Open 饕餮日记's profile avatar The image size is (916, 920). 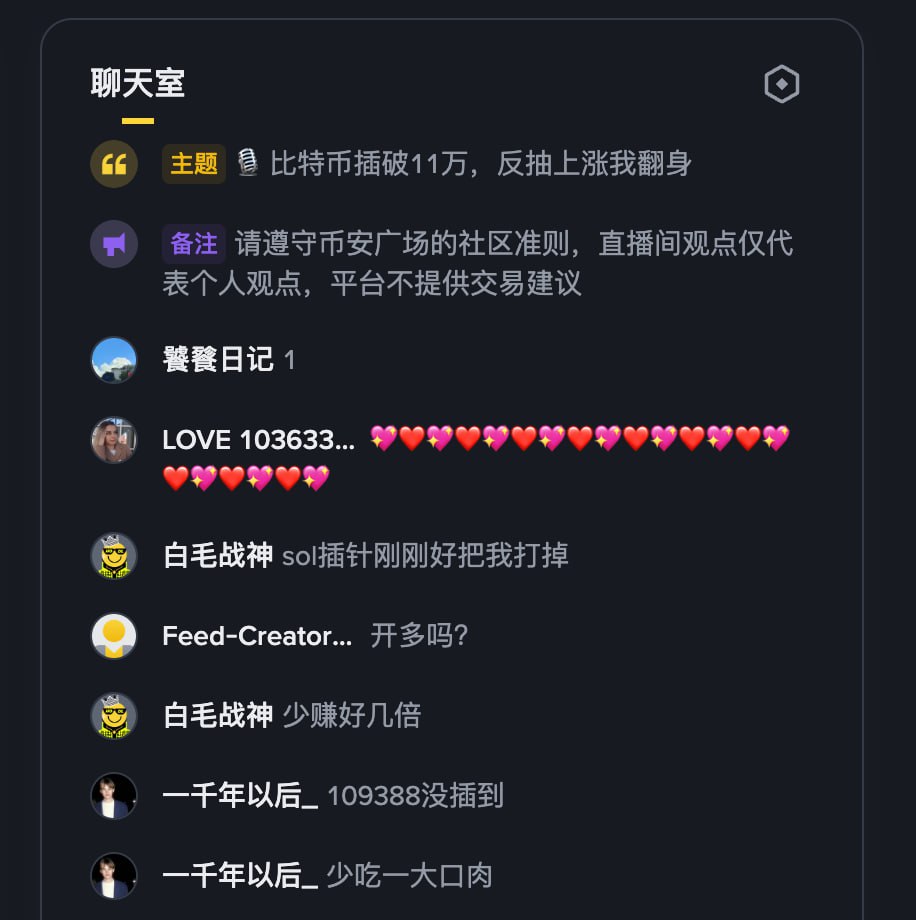(114, 360)
